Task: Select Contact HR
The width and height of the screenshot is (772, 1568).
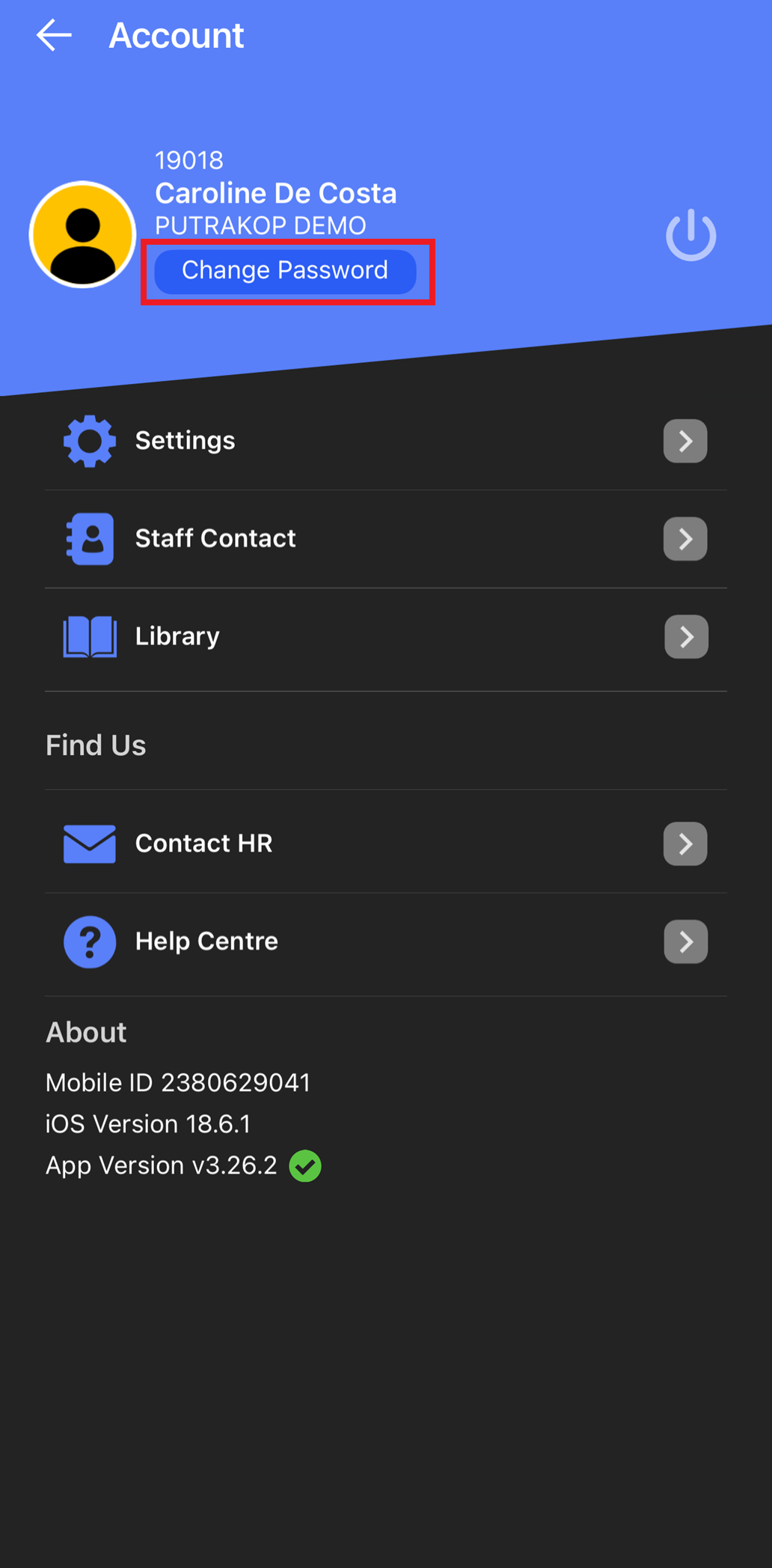Action: coord(386,844)
